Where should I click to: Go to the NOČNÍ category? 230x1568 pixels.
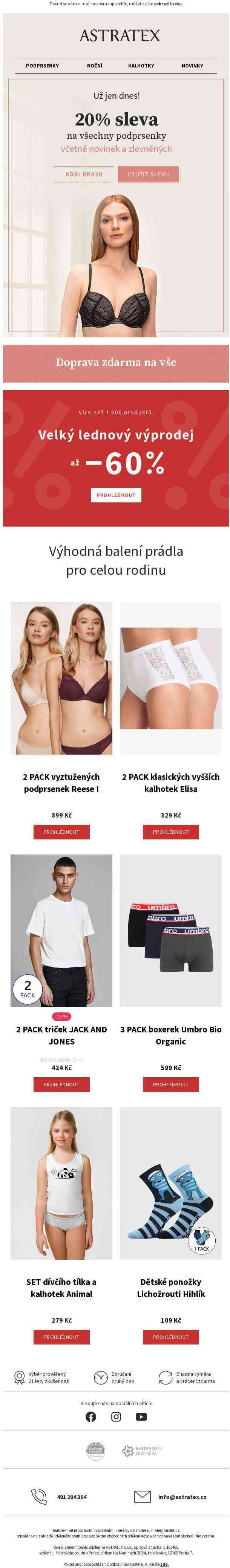point(94,66)
